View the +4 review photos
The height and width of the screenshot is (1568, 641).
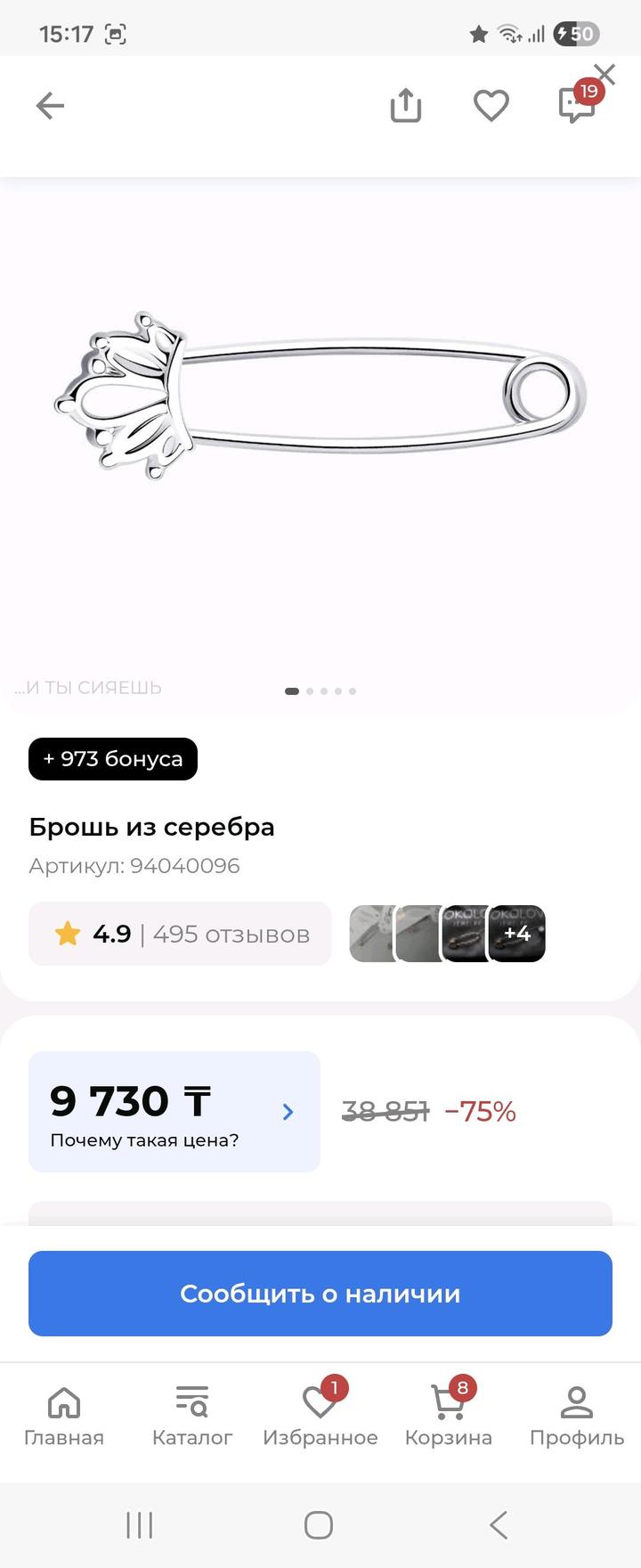point(517,934)
